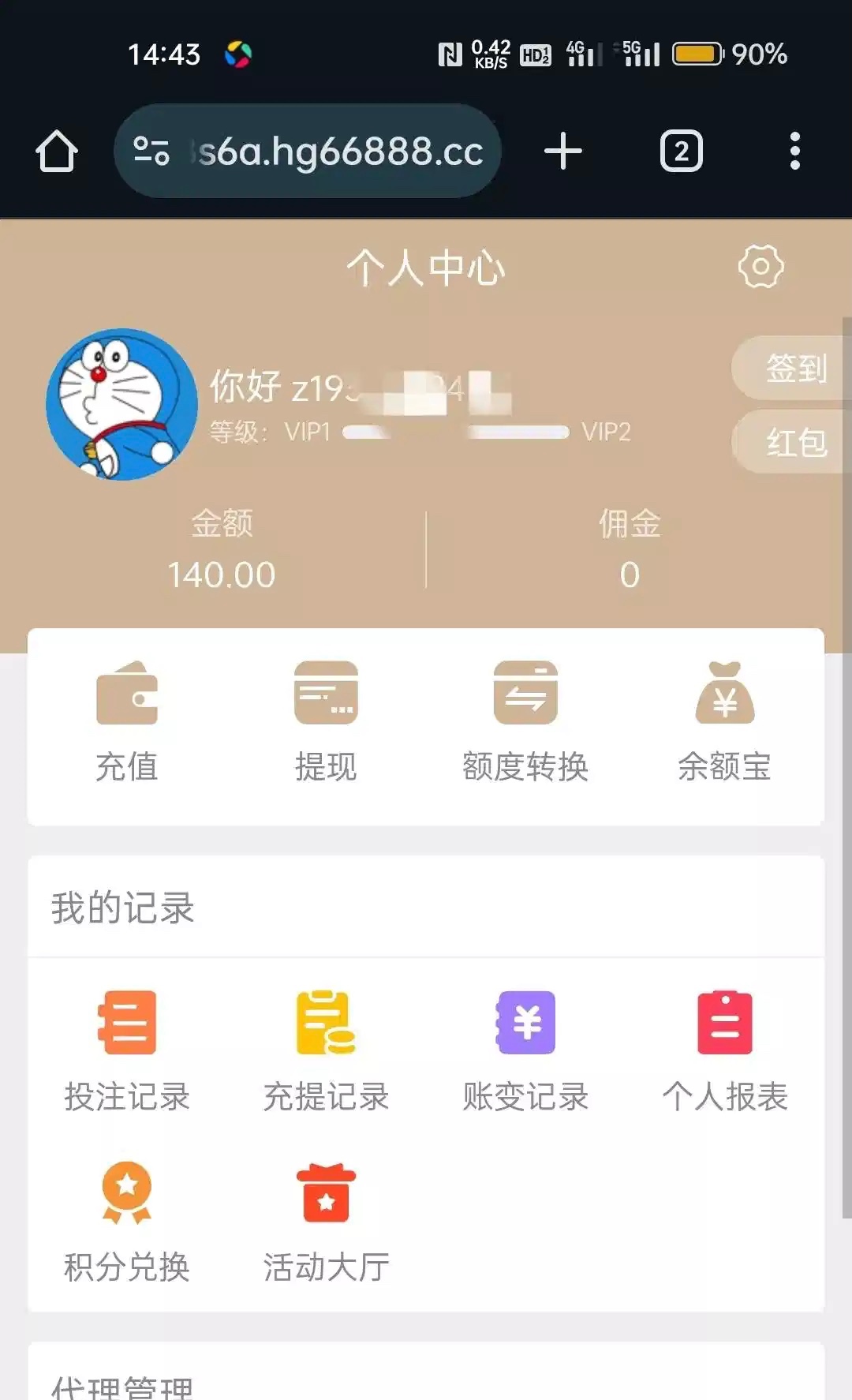Tap the 签到 check-in button

794,368
